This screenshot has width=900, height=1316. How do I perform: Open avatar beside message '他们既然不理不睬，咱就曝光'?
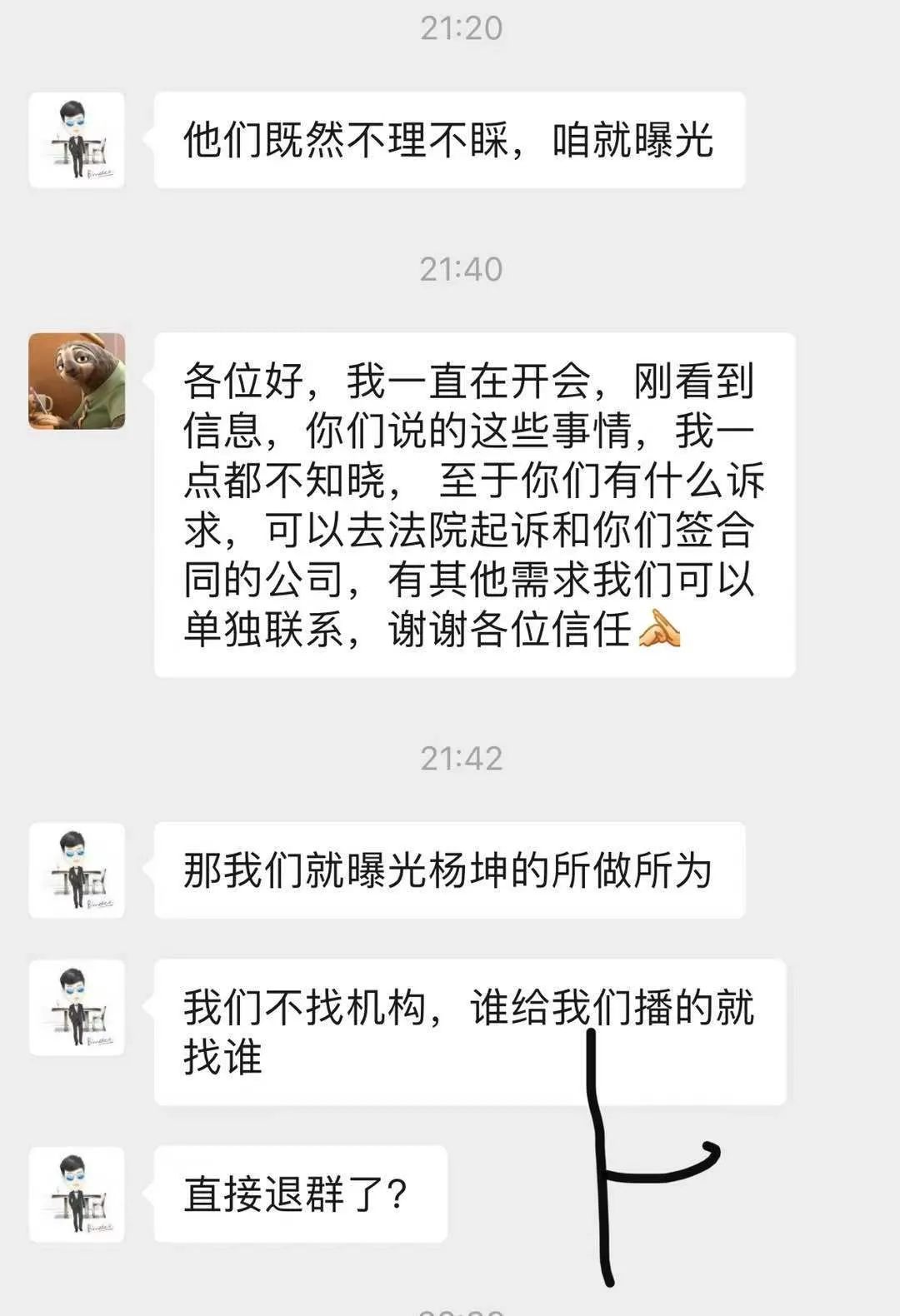pos(77,140)
